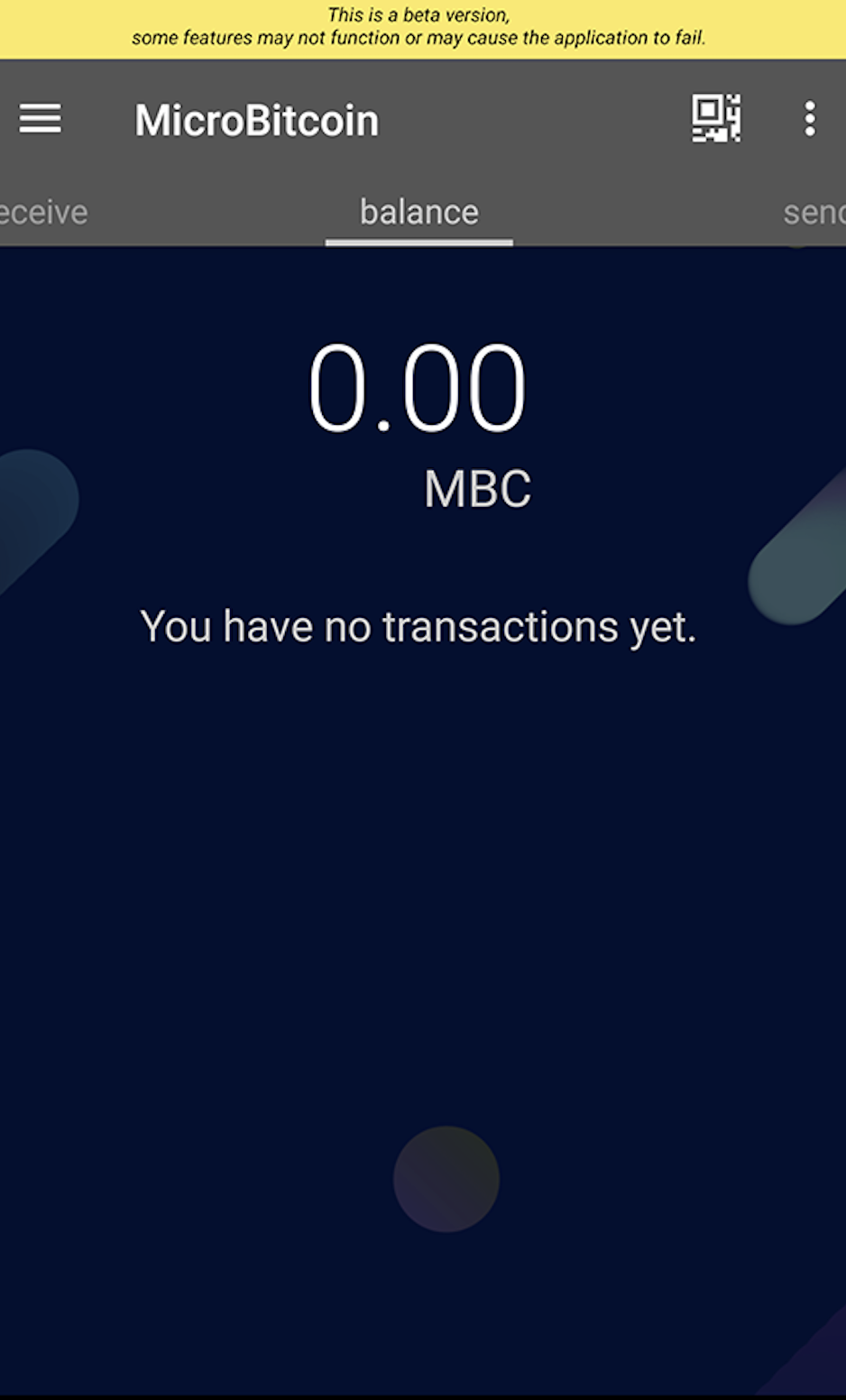Image resolution: width=846 pixels, height=1400 pixels.
Task: Tap the no transactions message
Action: [x=420, y=626]
